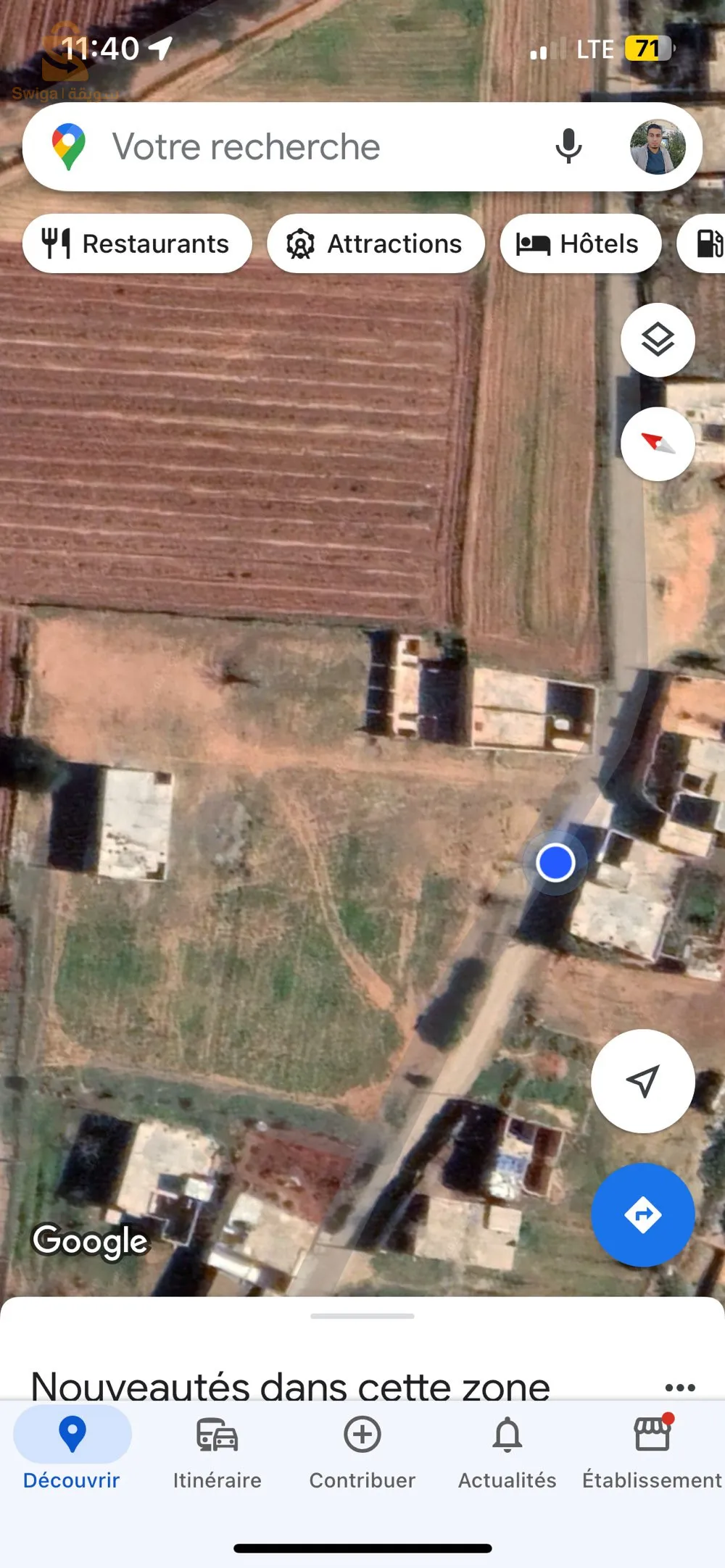Select the Restaurants chip

(137, 243)
